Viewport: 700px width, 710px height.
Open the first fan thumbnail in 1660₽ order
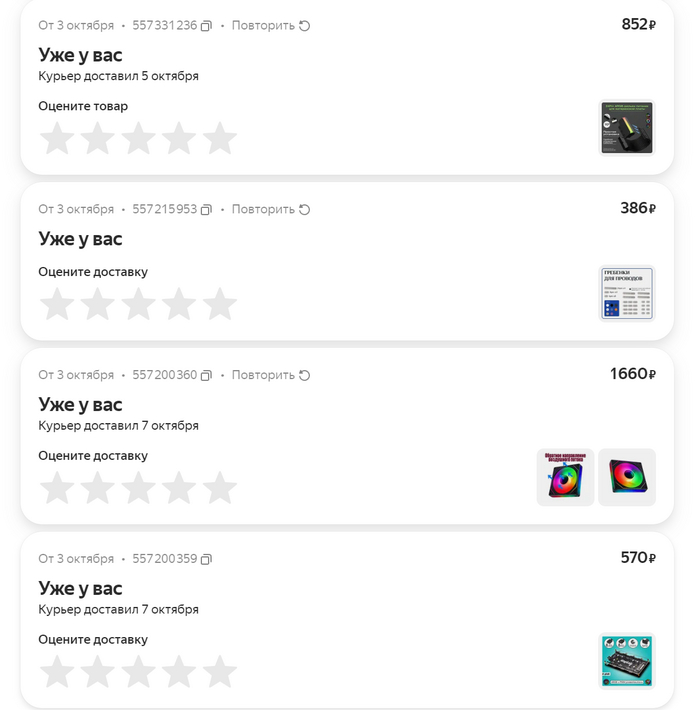point(565,477)
